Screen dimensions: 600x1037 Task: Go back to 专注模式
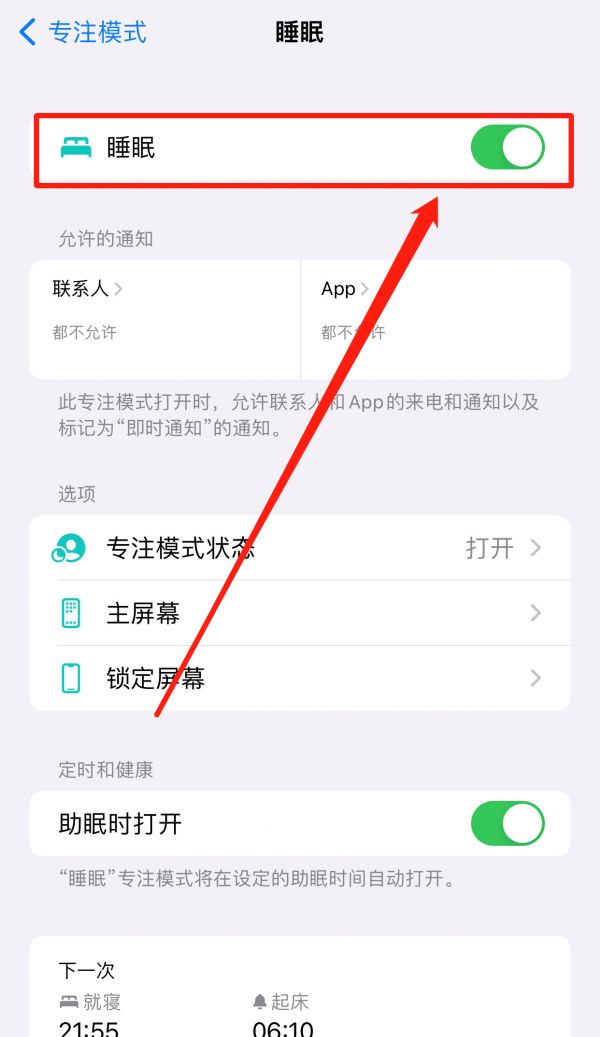(x=83, y=32)
